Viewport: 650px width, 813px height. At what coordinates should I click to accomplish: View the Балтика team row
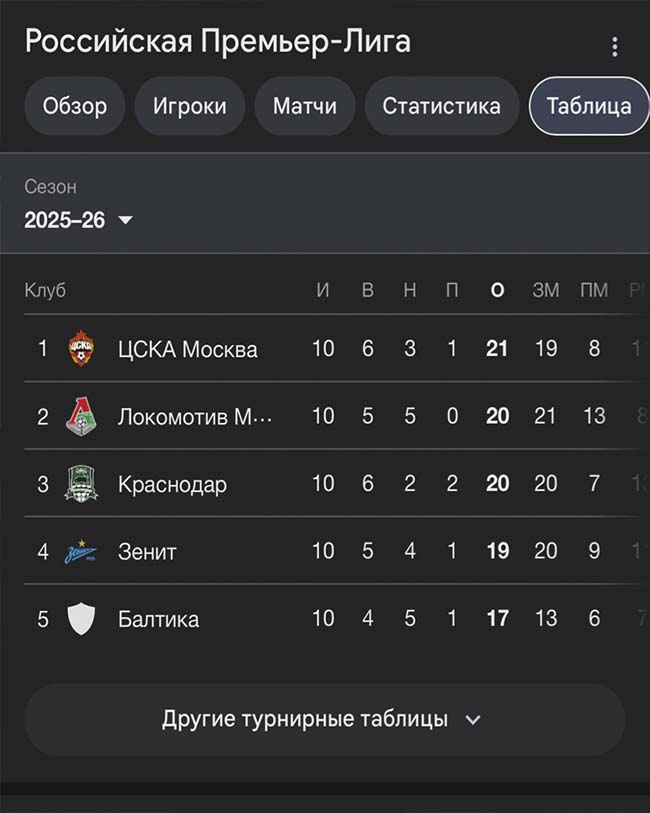(x=158, y=619)
